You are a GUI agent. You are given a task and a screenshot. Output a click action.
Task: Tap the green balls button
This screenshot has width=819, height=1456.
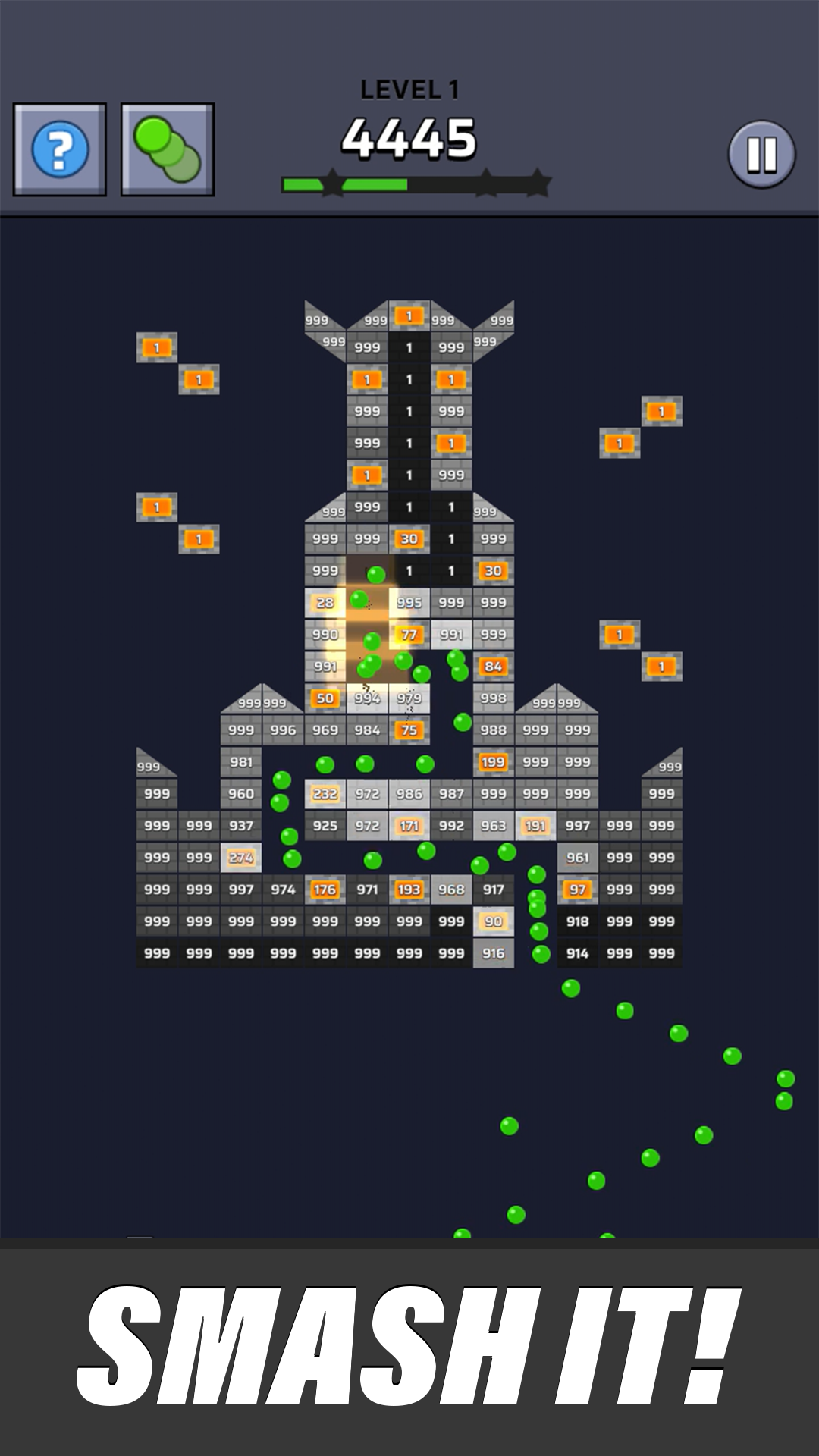coord(168,149)
